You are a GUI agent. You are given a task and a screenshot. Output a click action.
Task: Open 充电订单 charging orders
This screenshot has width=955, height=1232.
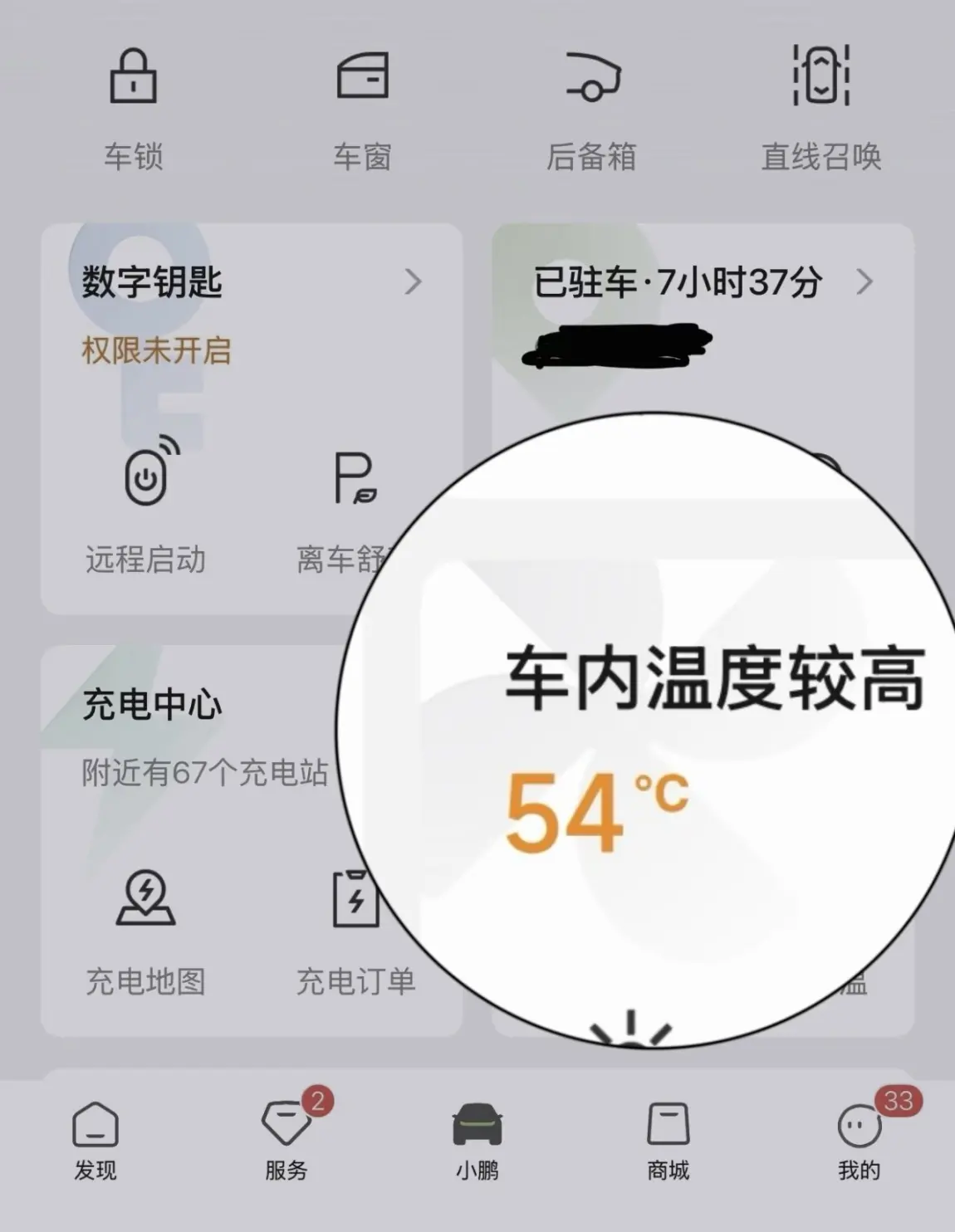(x=355, y=933)
